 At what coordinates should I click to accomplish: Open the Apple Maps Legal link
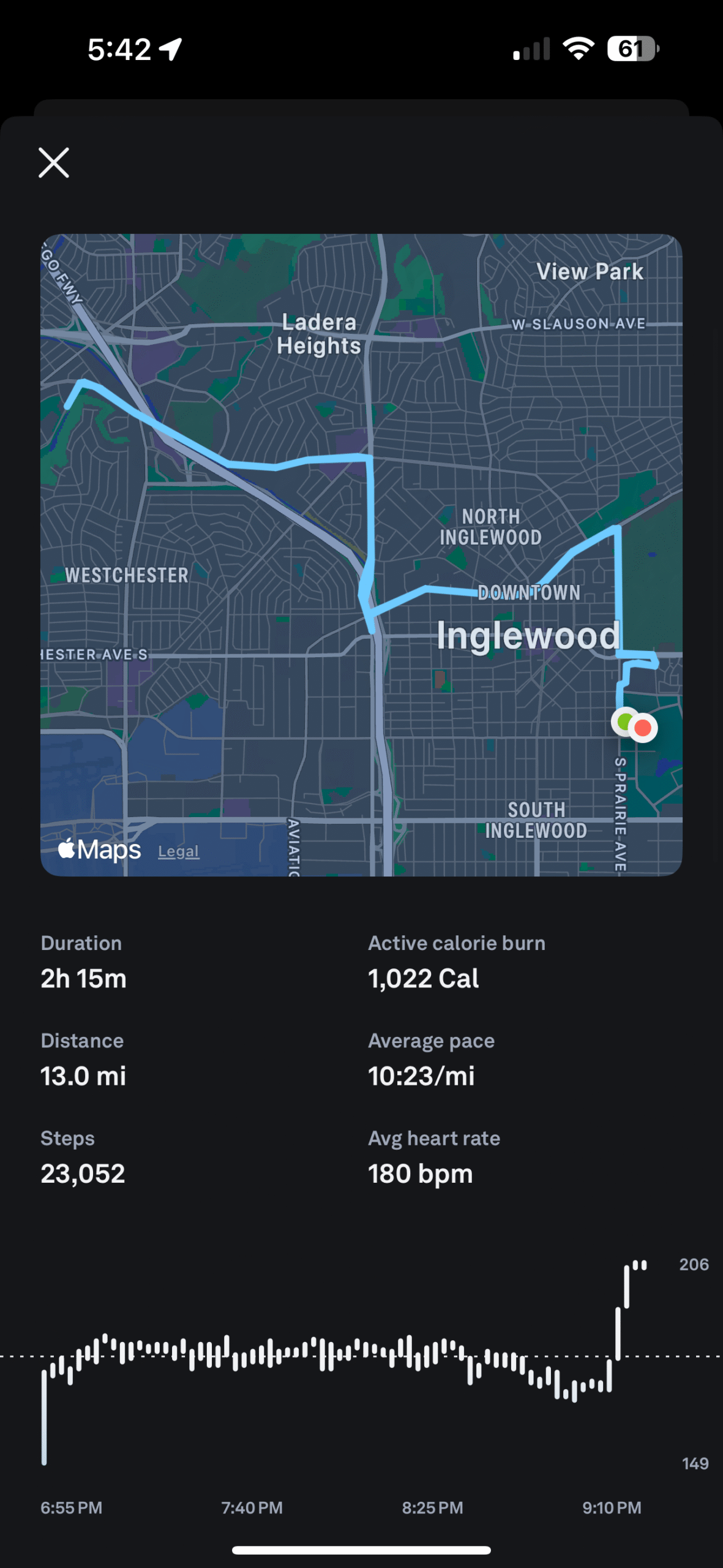click(x=178, y=851)
